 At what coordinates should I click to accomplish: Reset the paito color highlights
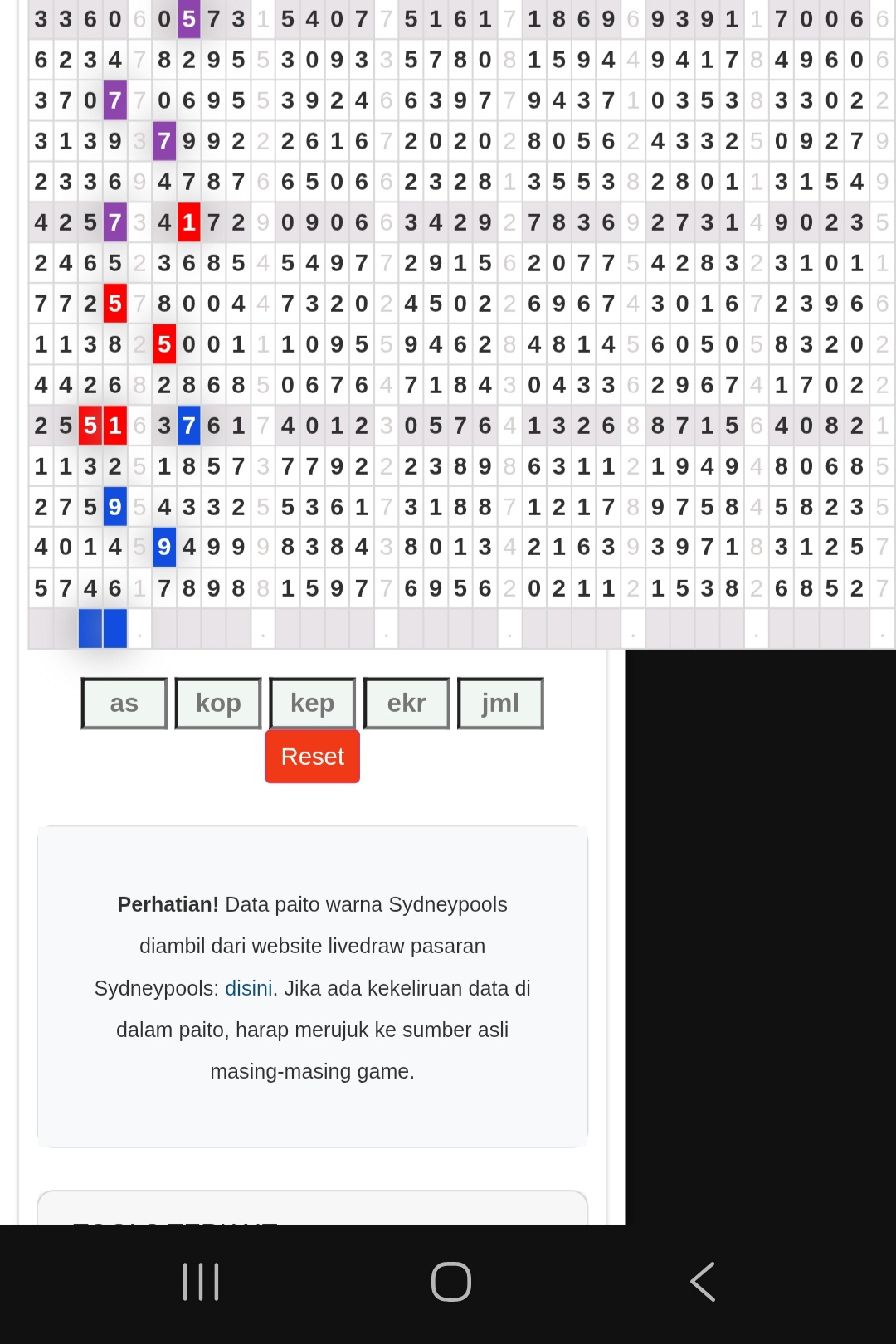tap(313, 757)
